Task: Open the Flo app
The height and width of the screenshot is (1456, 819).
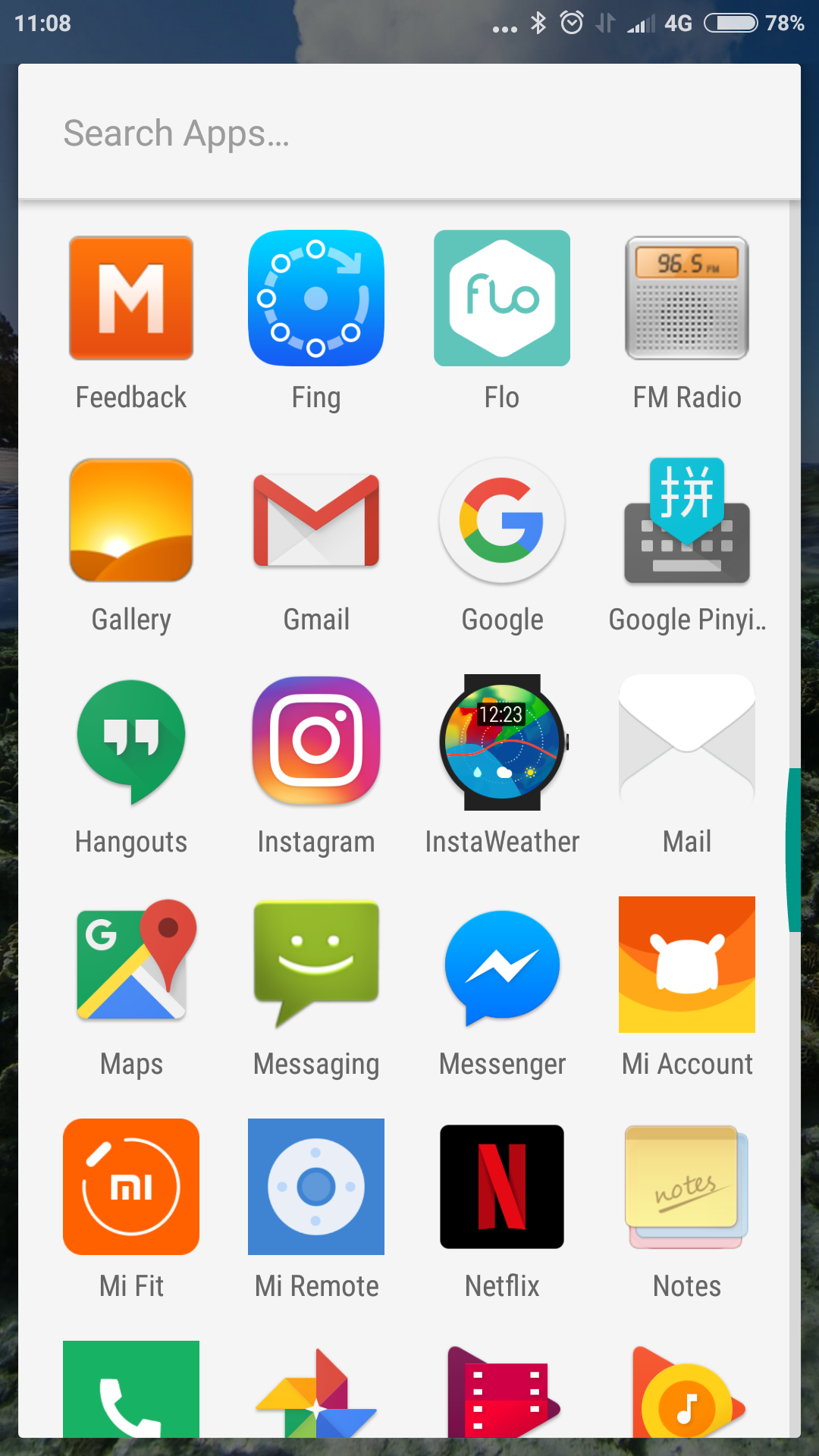Action: point(502,298)
